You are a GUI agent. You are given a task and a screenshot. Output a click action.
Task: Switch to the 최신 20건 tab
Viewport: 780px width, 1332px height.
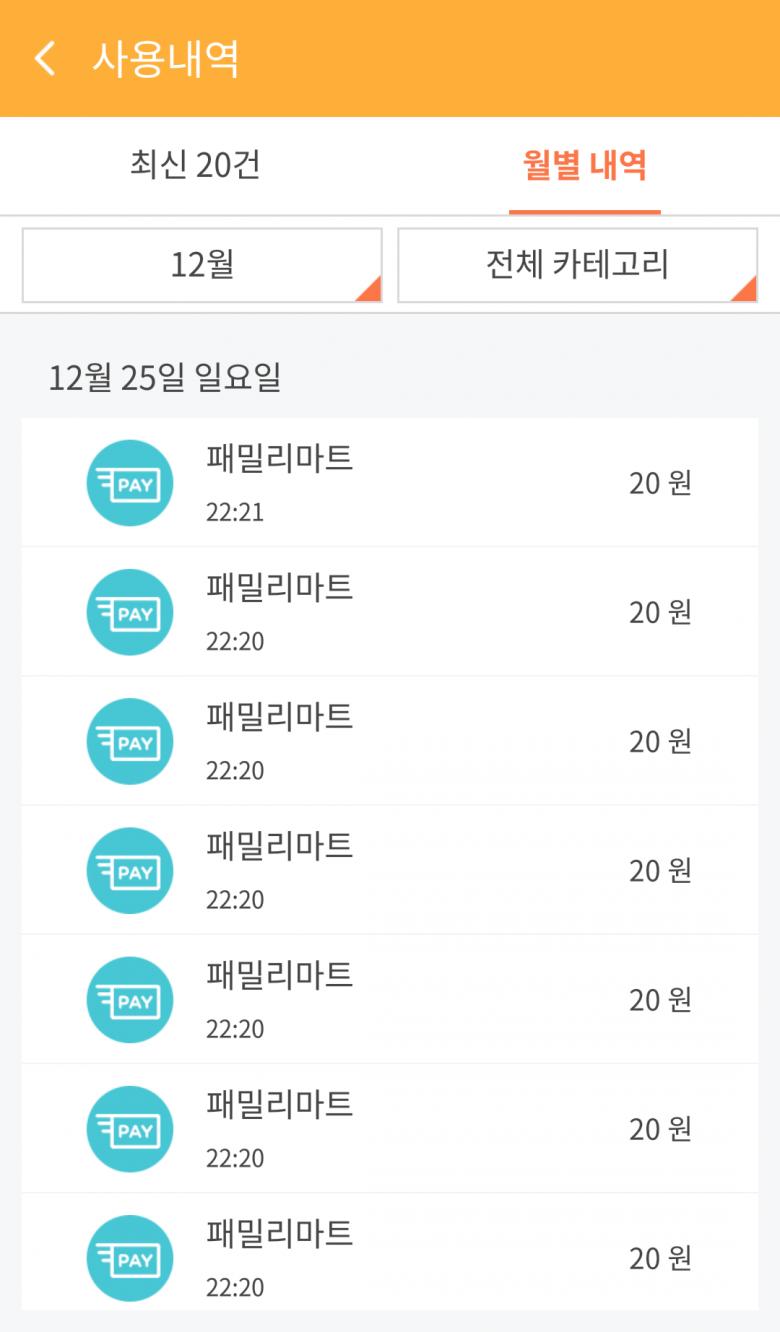coord(195,165)
